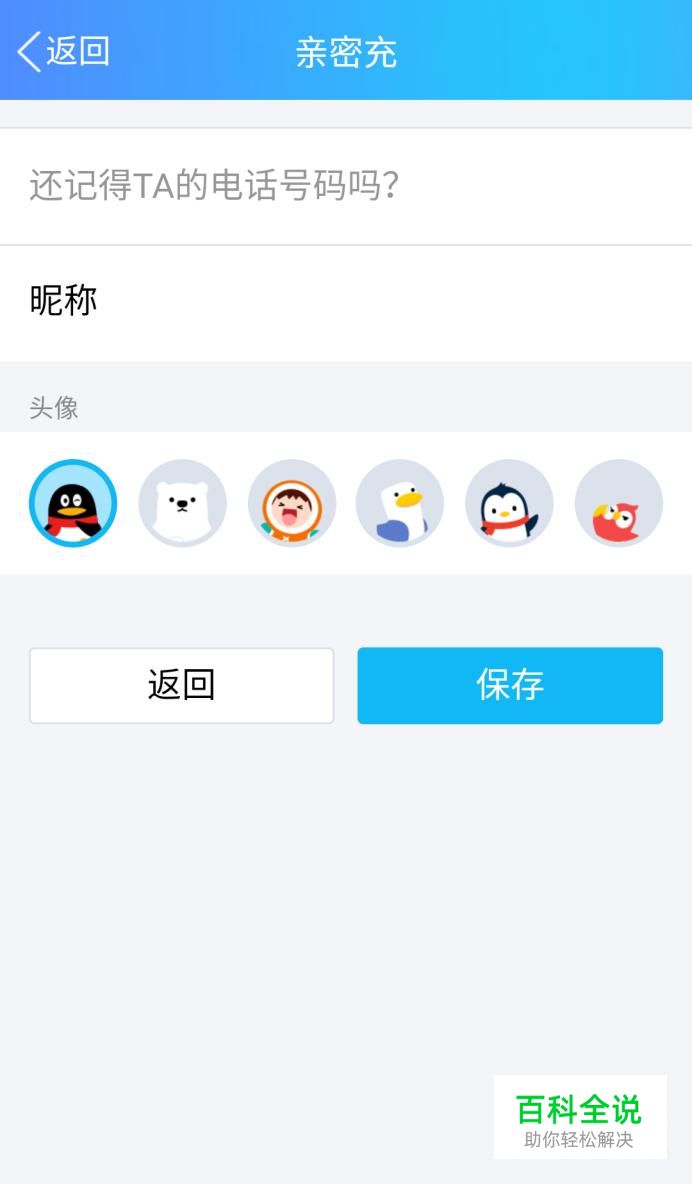Viewport: 692px width, 1184px height.
Task: Go back using the top-left 返回 arrow
Action: point(63,51)
